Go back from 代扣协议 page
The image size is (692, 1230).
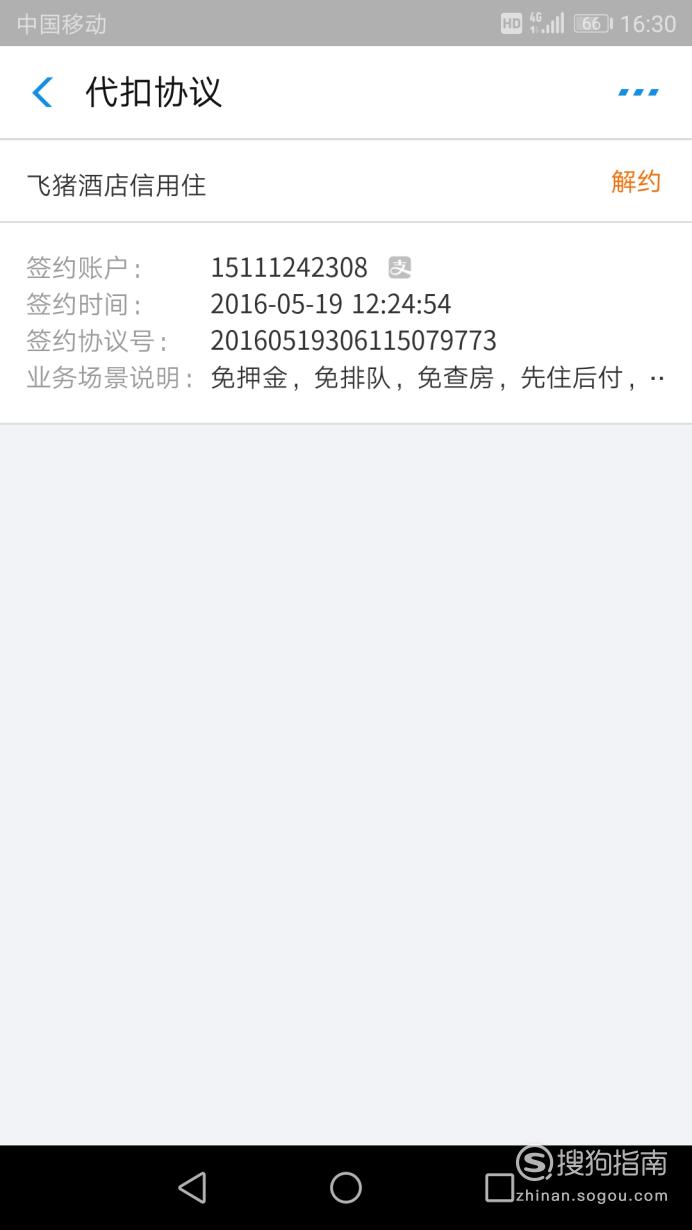(42, 92)
